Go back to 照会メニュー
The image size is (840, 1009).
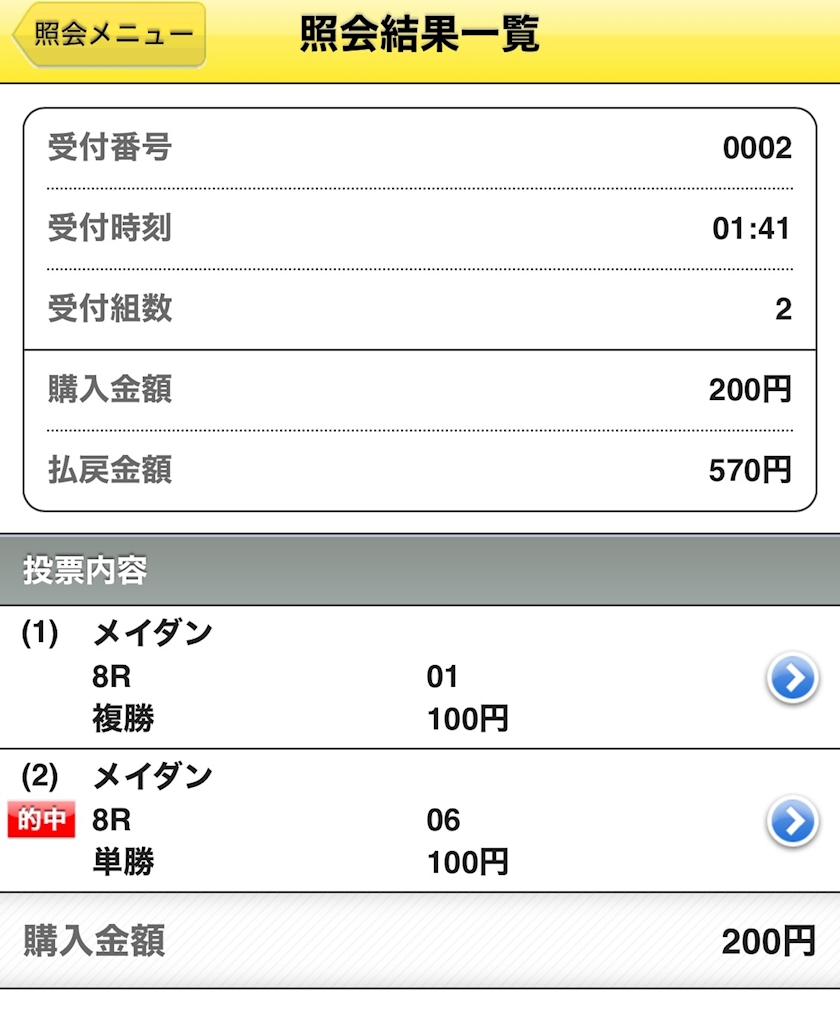click(109, 35)
